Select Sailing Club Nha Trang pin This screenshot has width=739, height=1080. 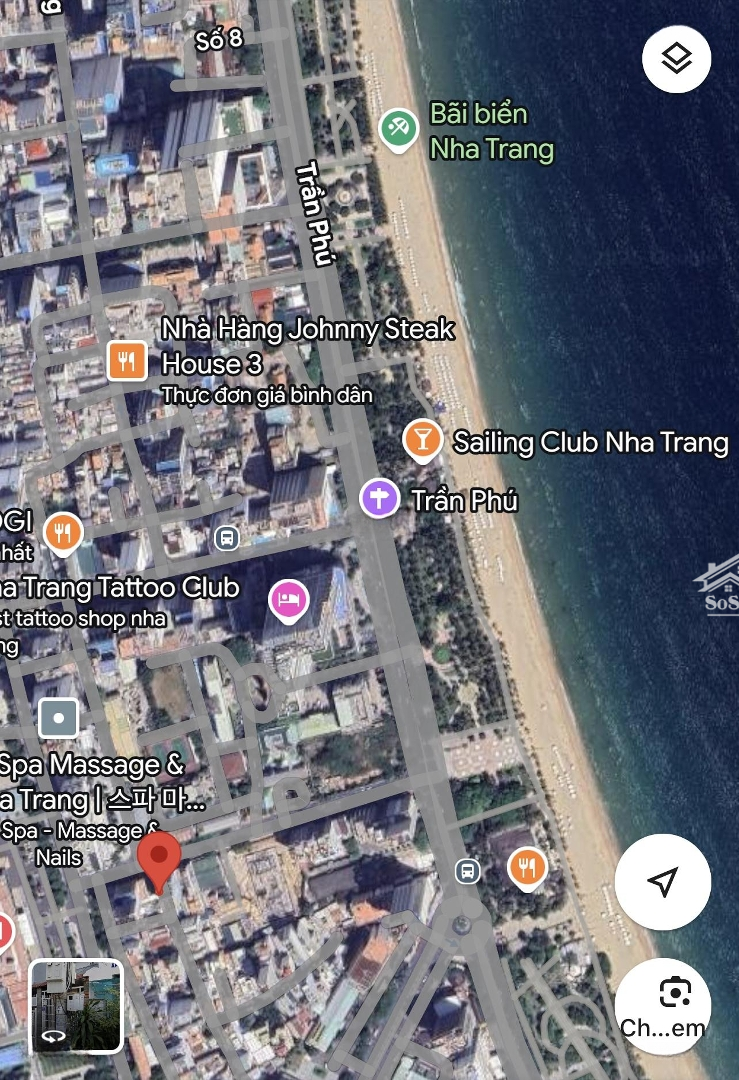pos(423,440)
